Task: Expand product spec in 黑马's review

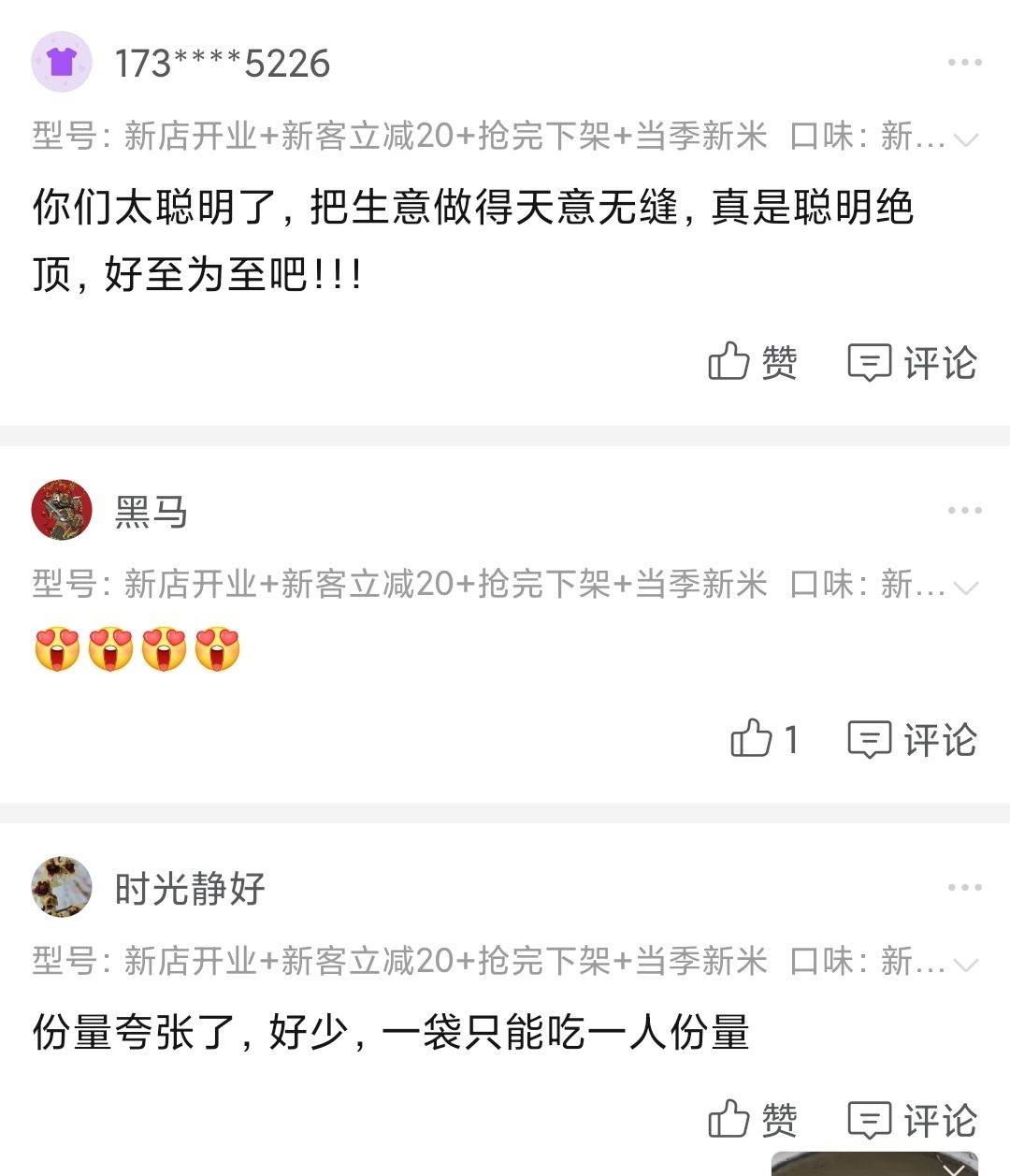Action: 966,588
